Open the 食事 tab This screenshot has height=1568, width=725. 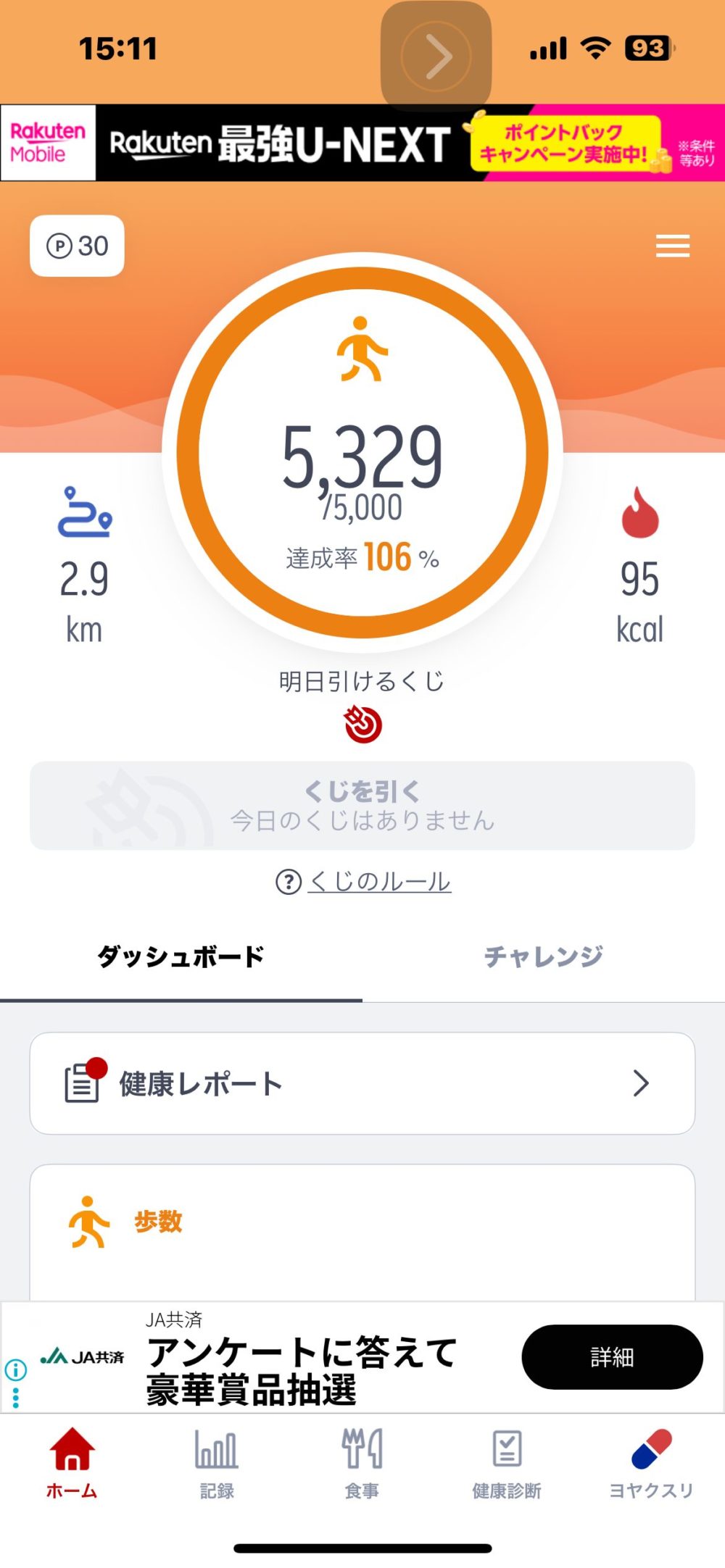tap(362, 1462)
